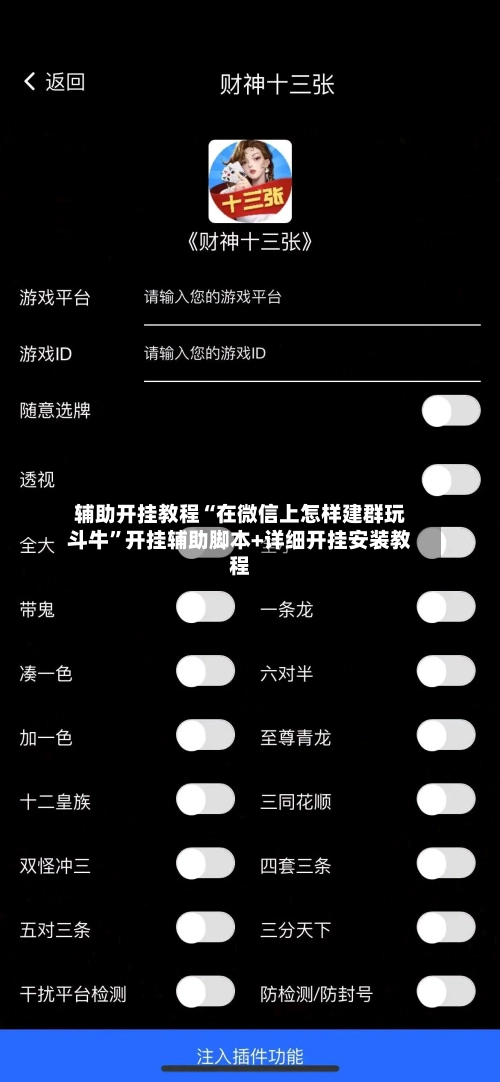500x1082 pixels.
Task: Tap the 注入插件功能 button
Action: tap(250, 1056)
